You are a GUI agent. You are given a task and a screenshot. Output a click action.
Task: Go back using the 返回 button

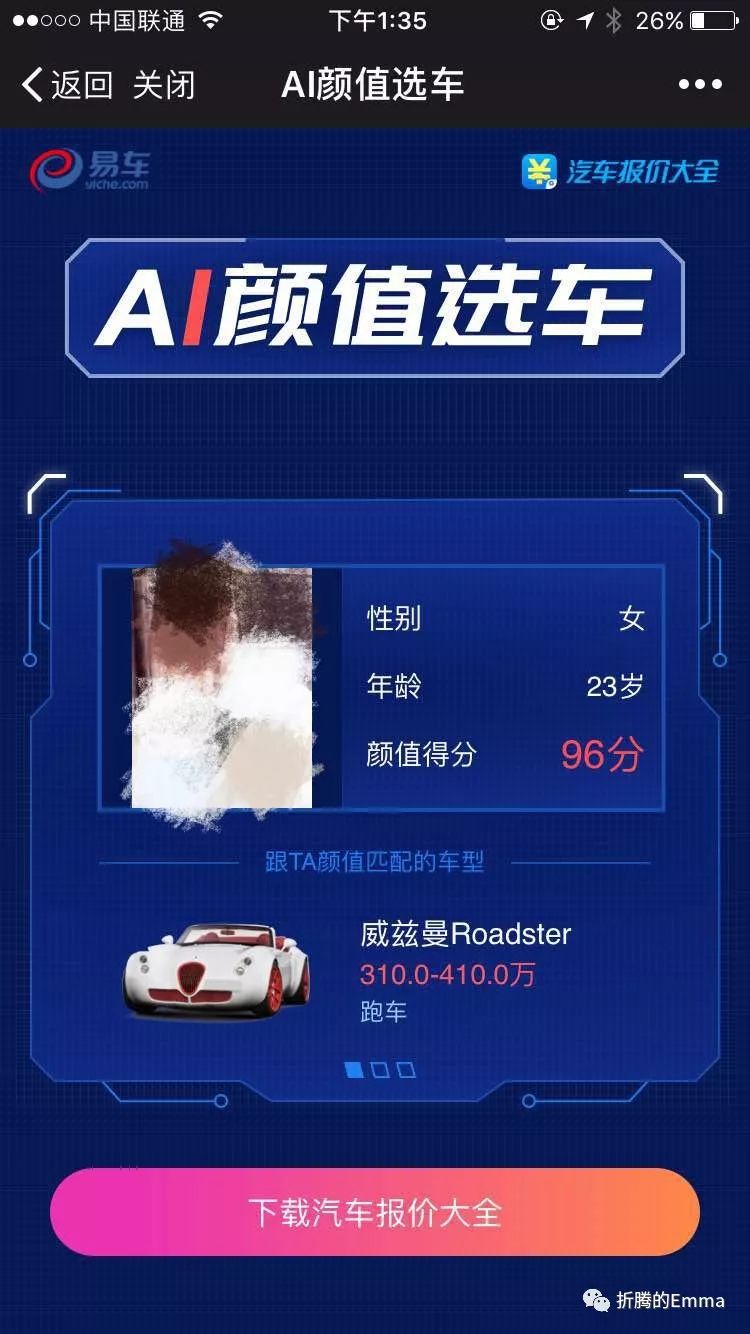(66, 85)
